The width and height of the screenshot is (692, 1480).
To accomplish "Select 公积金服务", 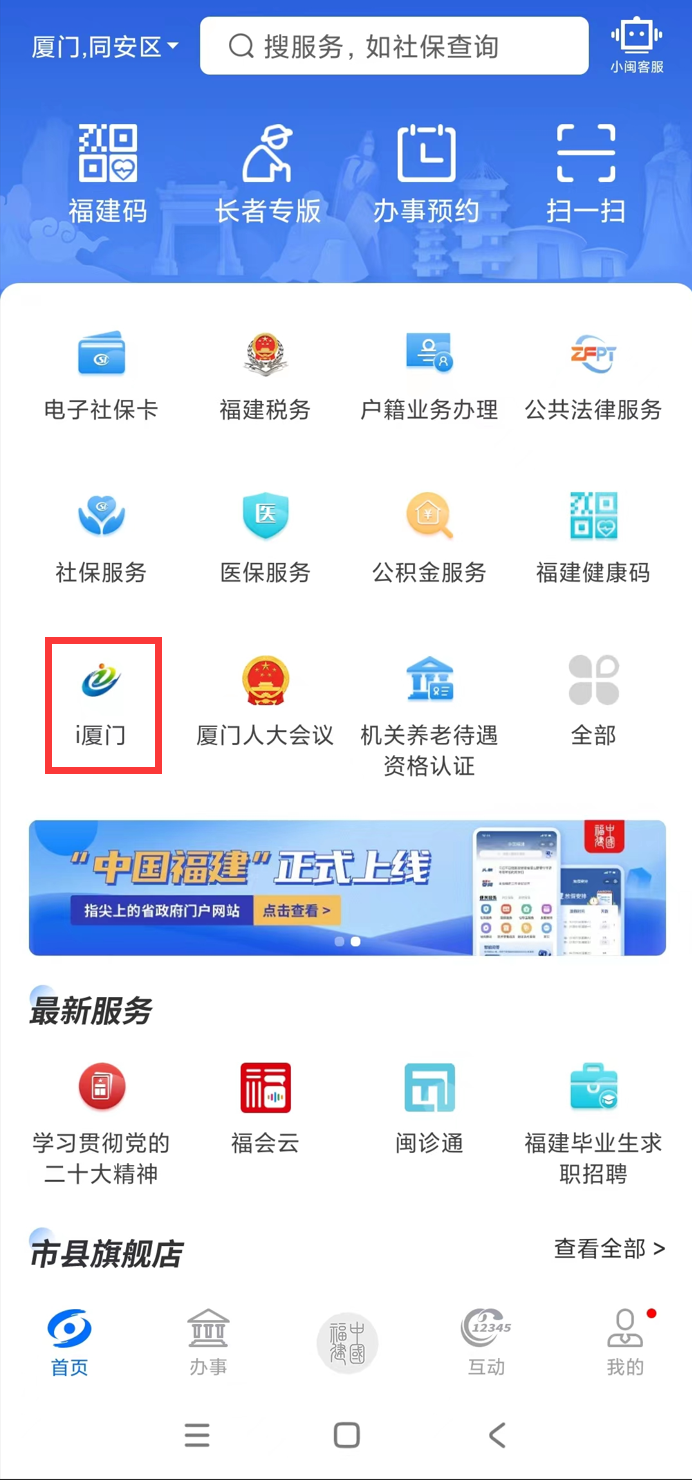I will click(x=429, y=538).
